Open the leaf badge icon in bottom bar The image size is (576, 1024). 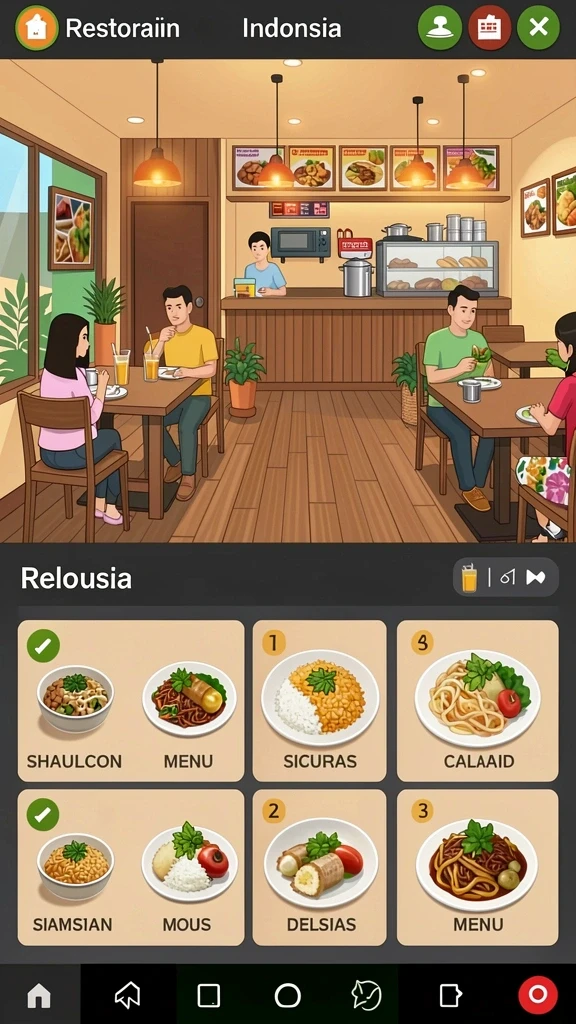point(366,995)
